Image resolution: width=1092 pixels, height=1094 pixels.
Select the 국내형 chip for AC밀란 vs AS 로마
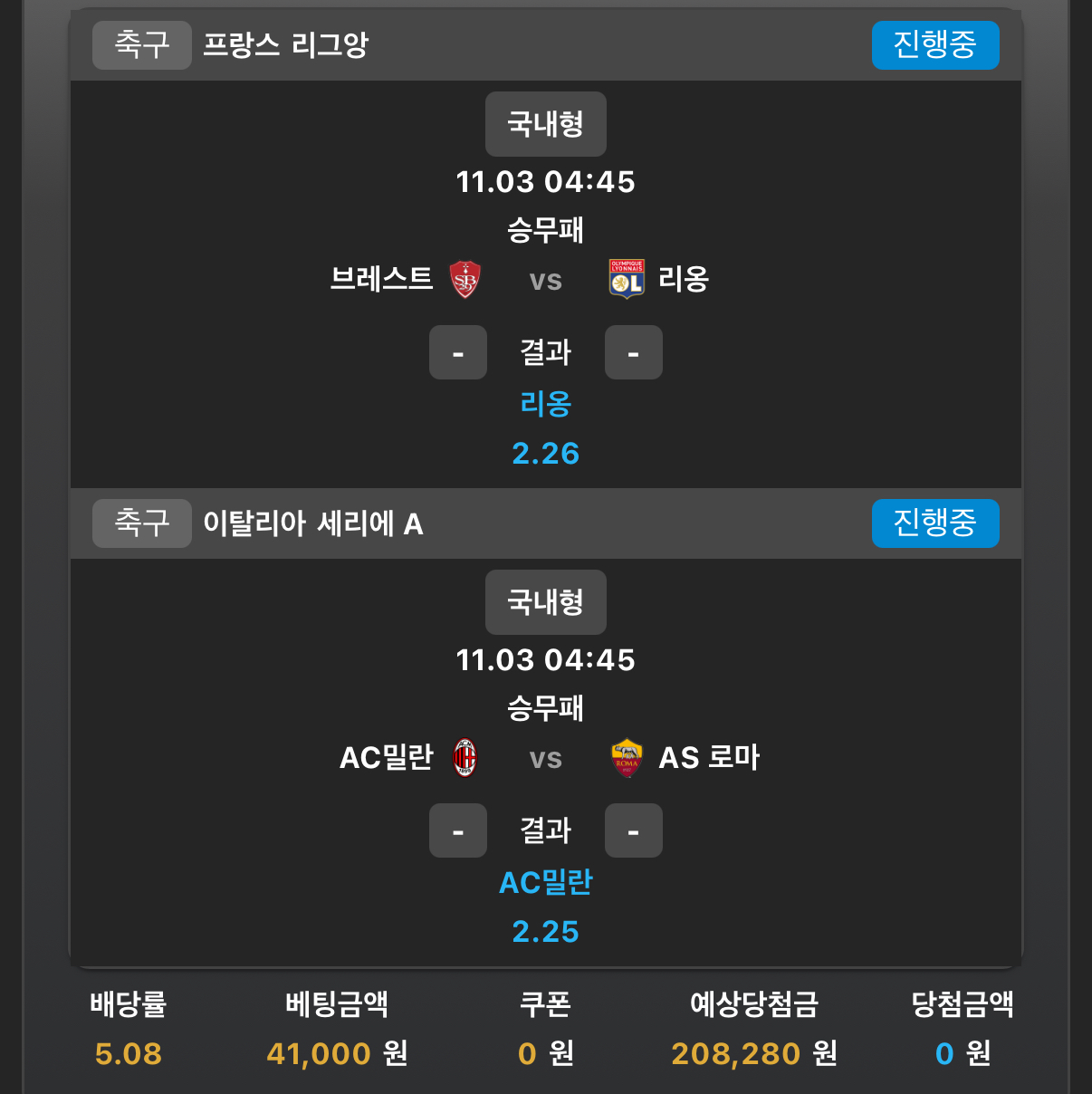tap(545, 602)
